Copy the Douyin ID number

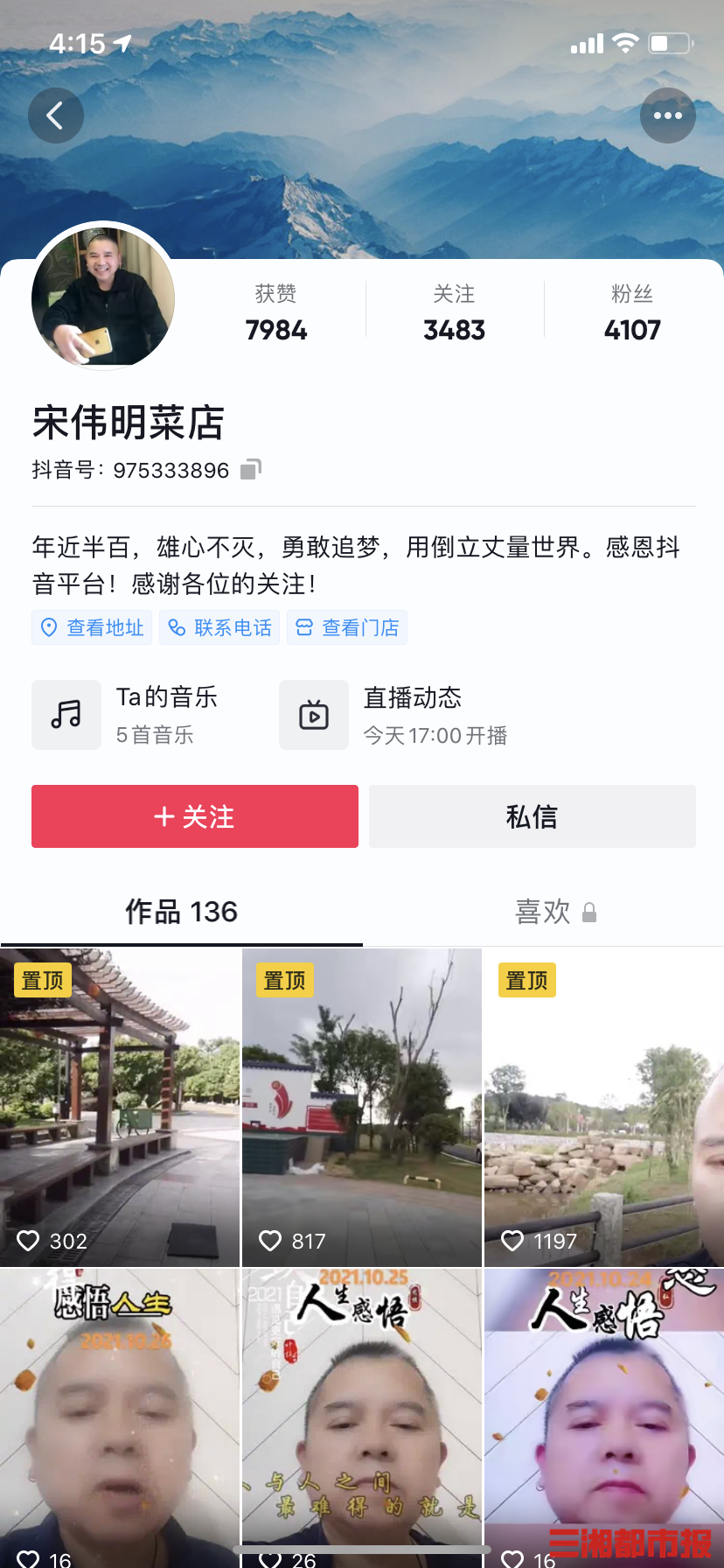coord(251,470)
